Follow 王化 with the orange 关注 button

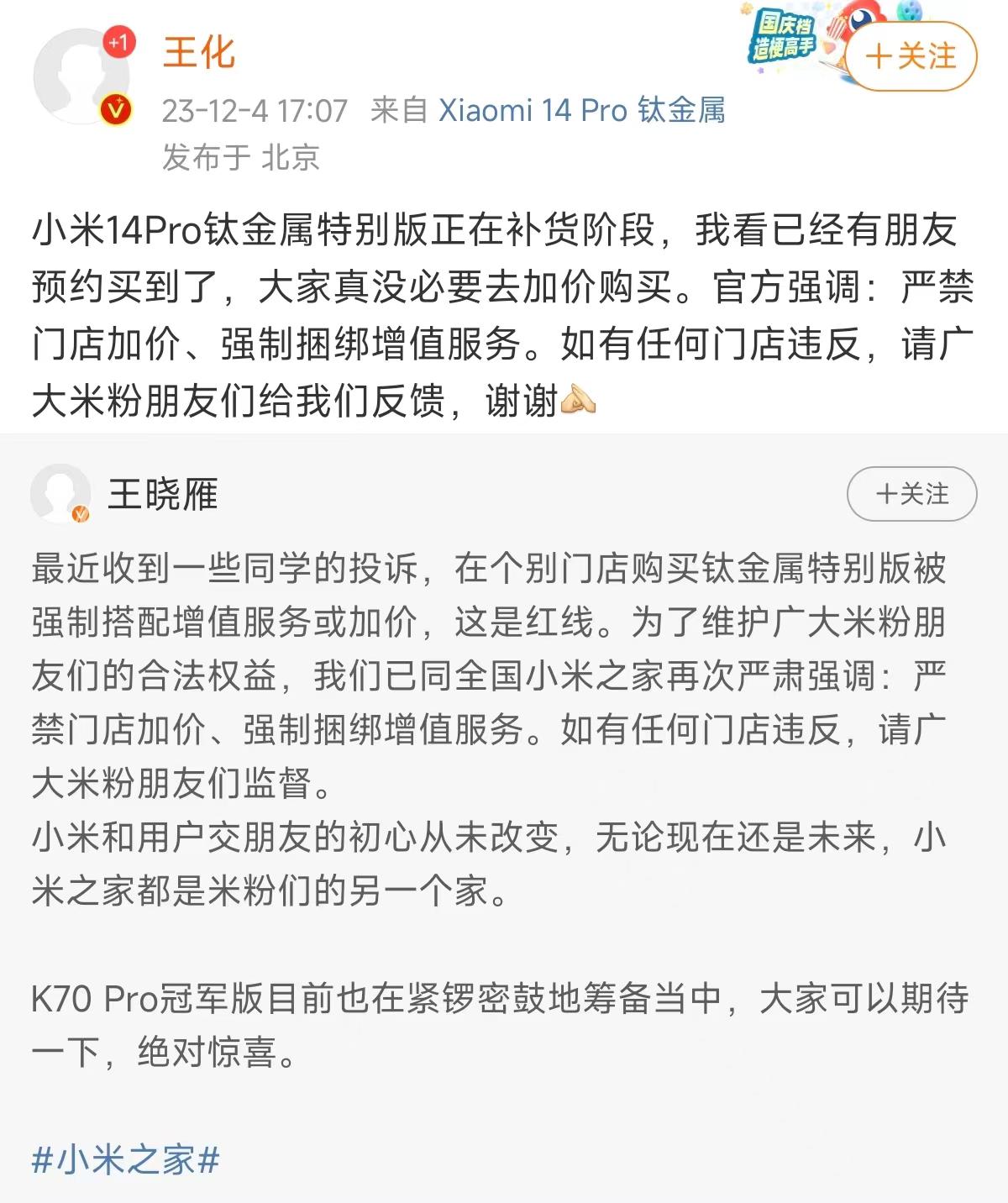pyautogui.click(x=911, y=56)
